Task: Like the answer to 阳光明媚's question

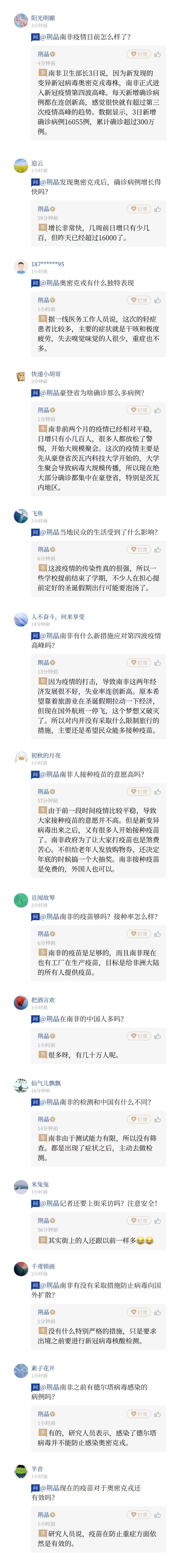Action: point(157,54)
